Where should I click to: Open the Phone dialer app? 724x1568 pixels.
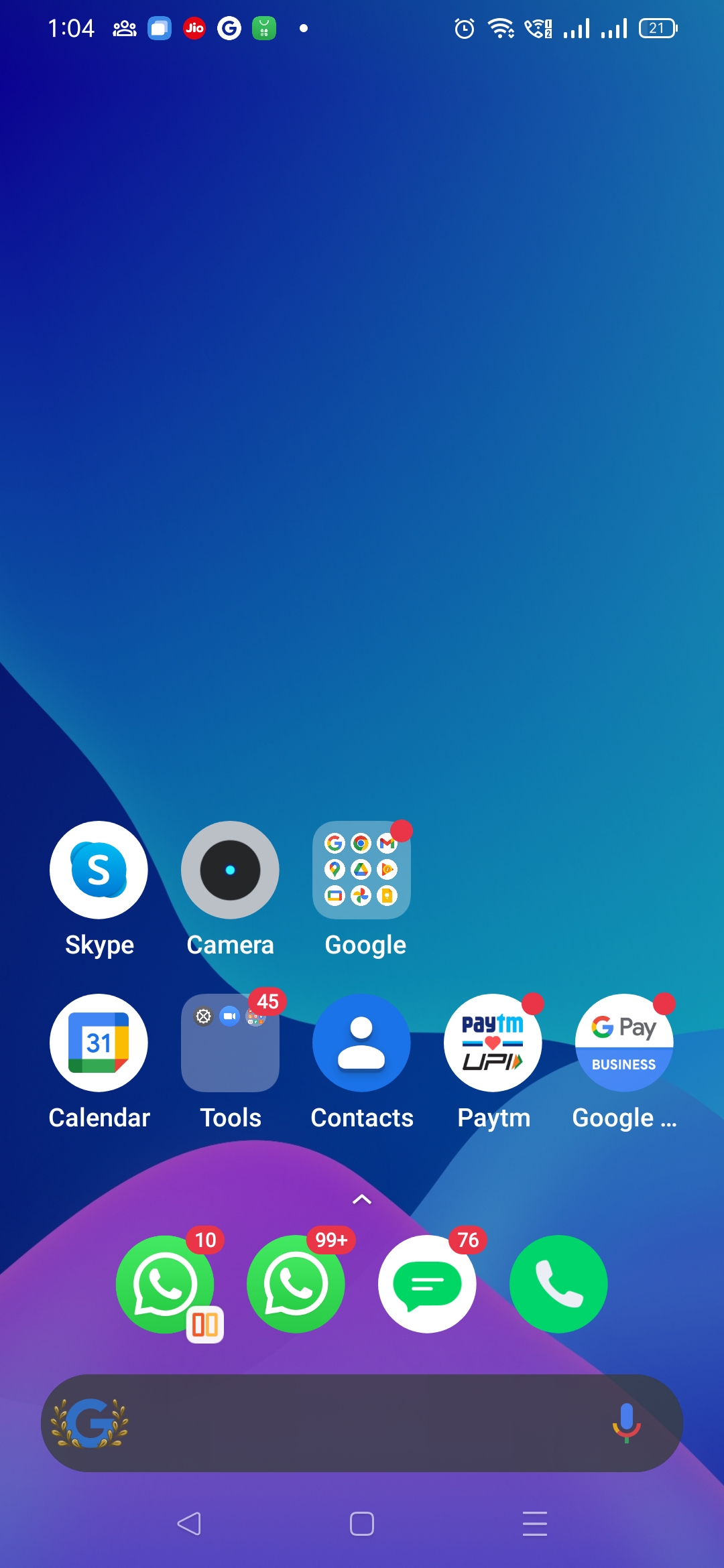[558, 1284]
